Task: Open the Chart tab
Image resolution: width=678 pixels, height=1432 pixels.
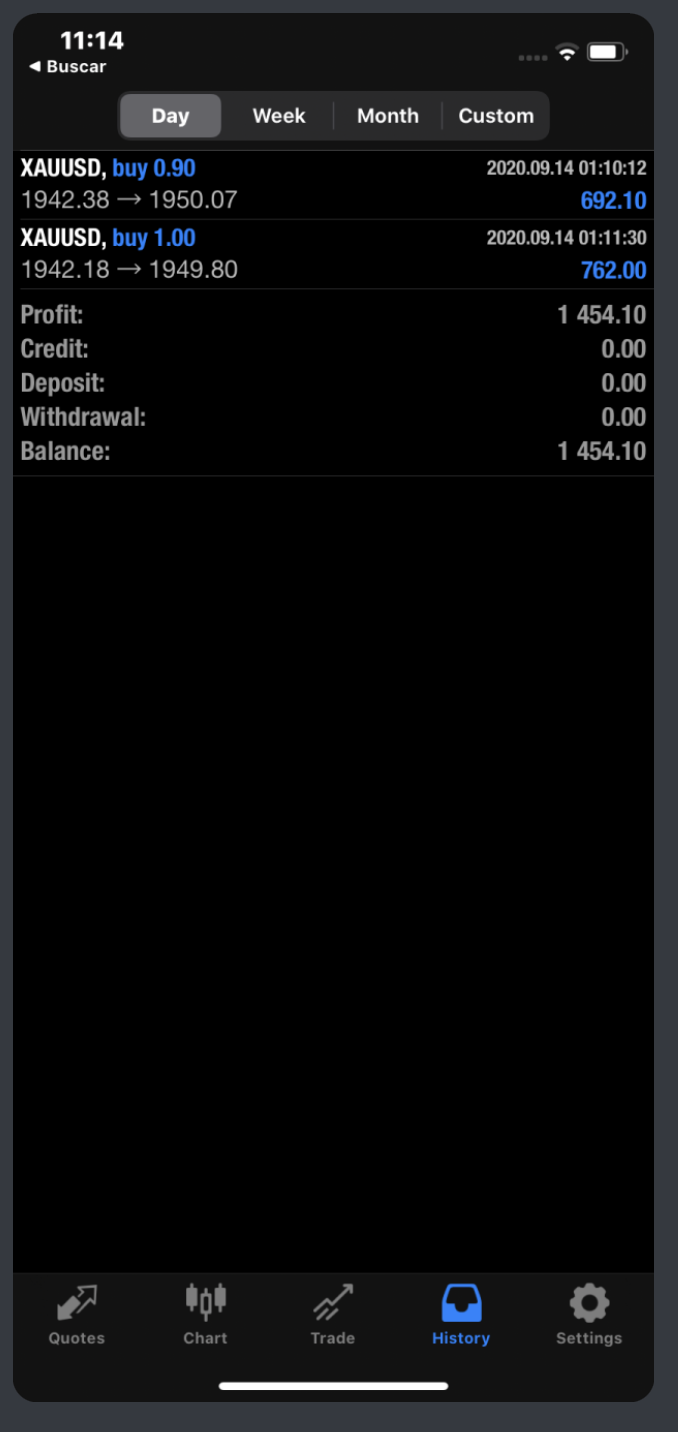Action: click(205, 1314)
